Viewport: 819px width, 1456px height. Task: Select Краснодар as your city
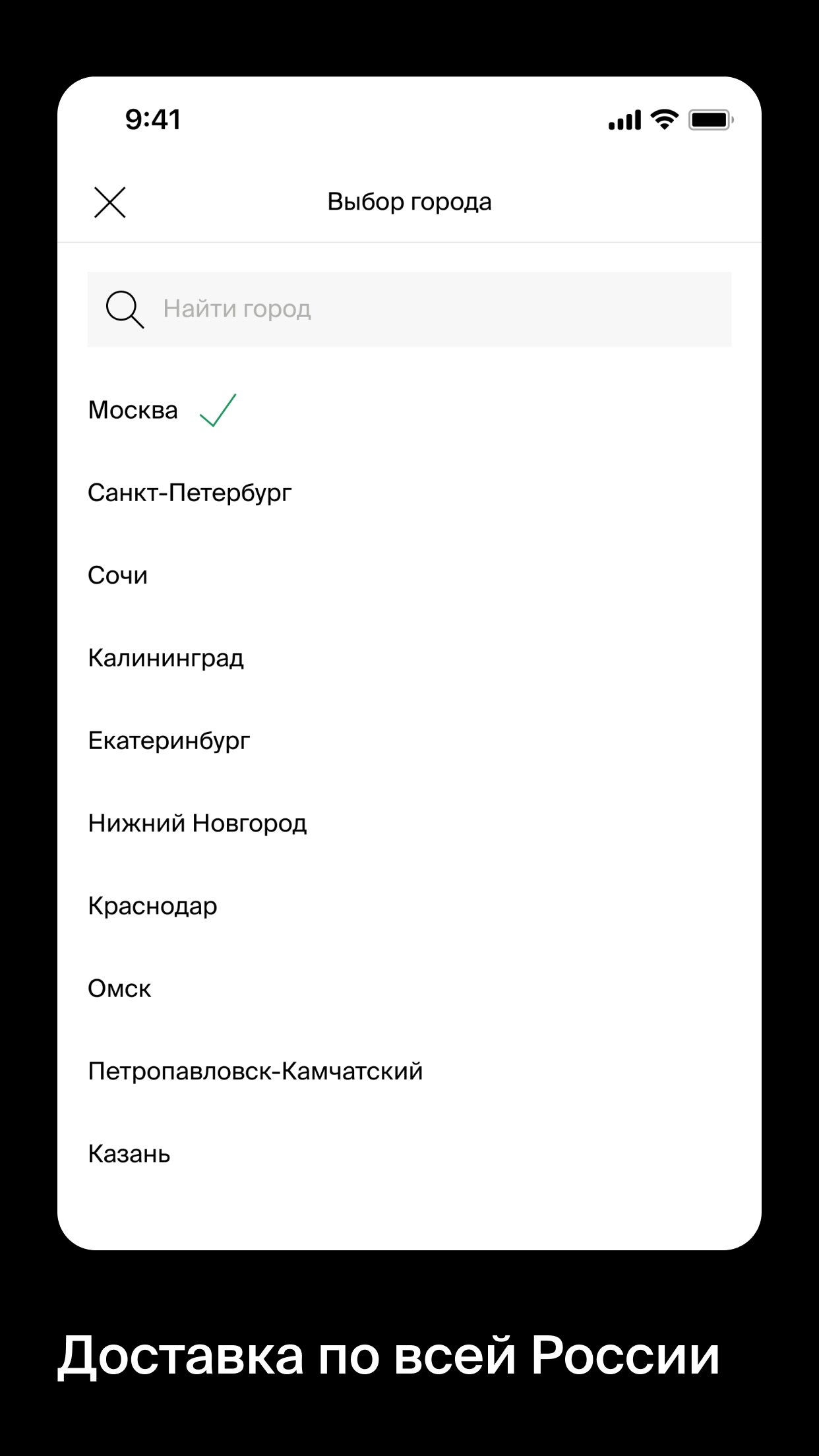point(152,905)
